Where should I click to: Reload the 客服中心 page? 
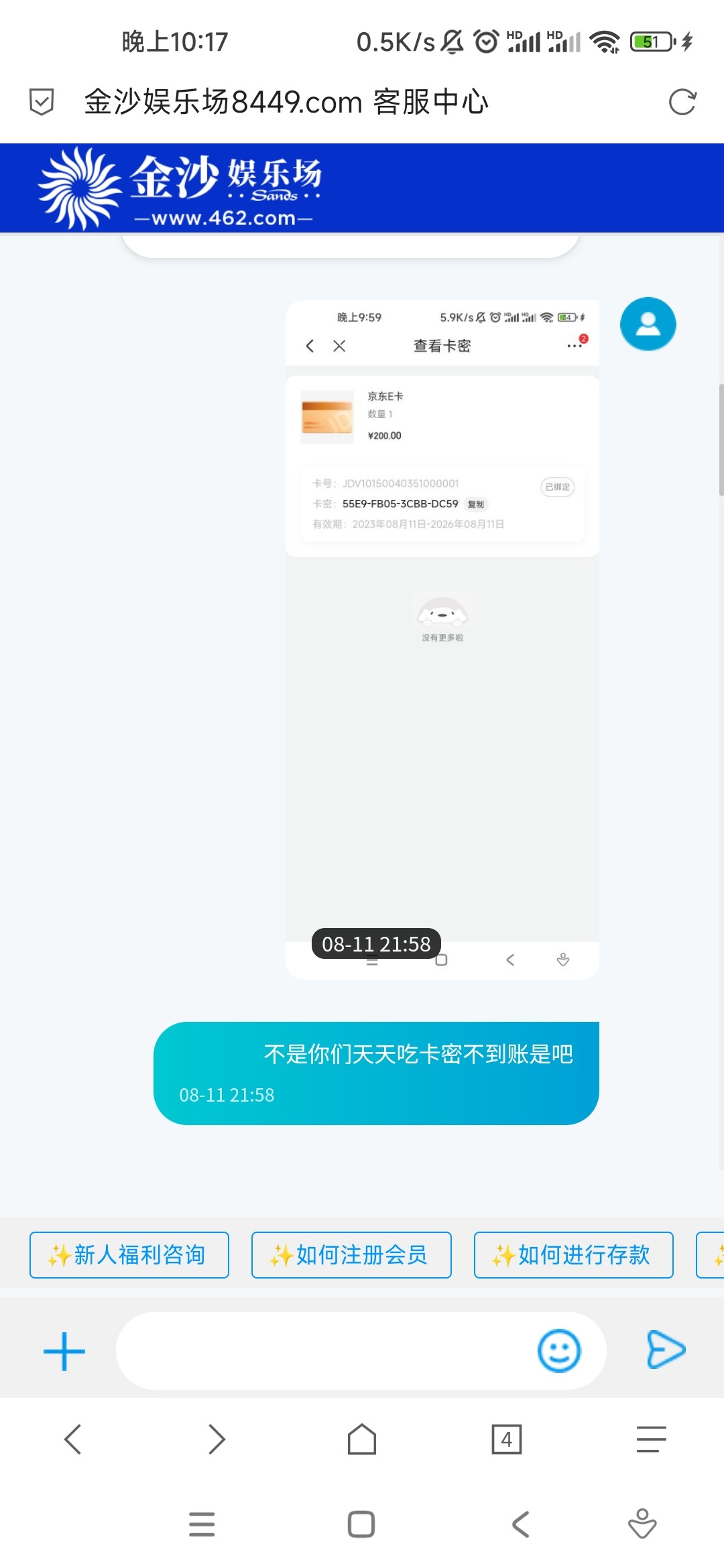pyautogui.click(x=682, y=102)
